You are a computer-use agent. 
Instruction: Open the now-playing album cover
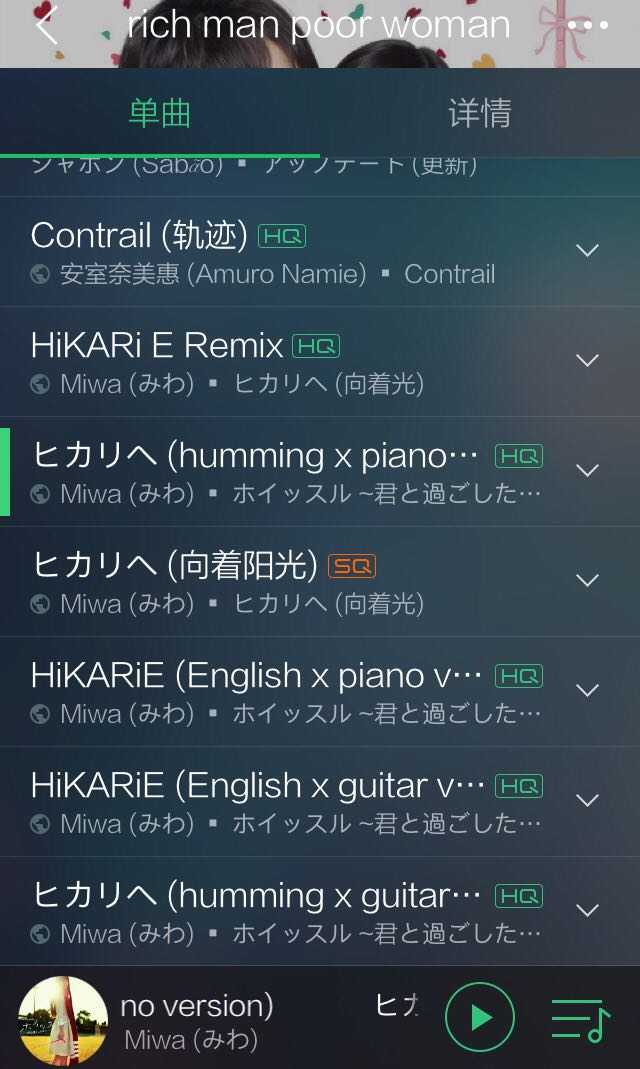pos(63,1020)
